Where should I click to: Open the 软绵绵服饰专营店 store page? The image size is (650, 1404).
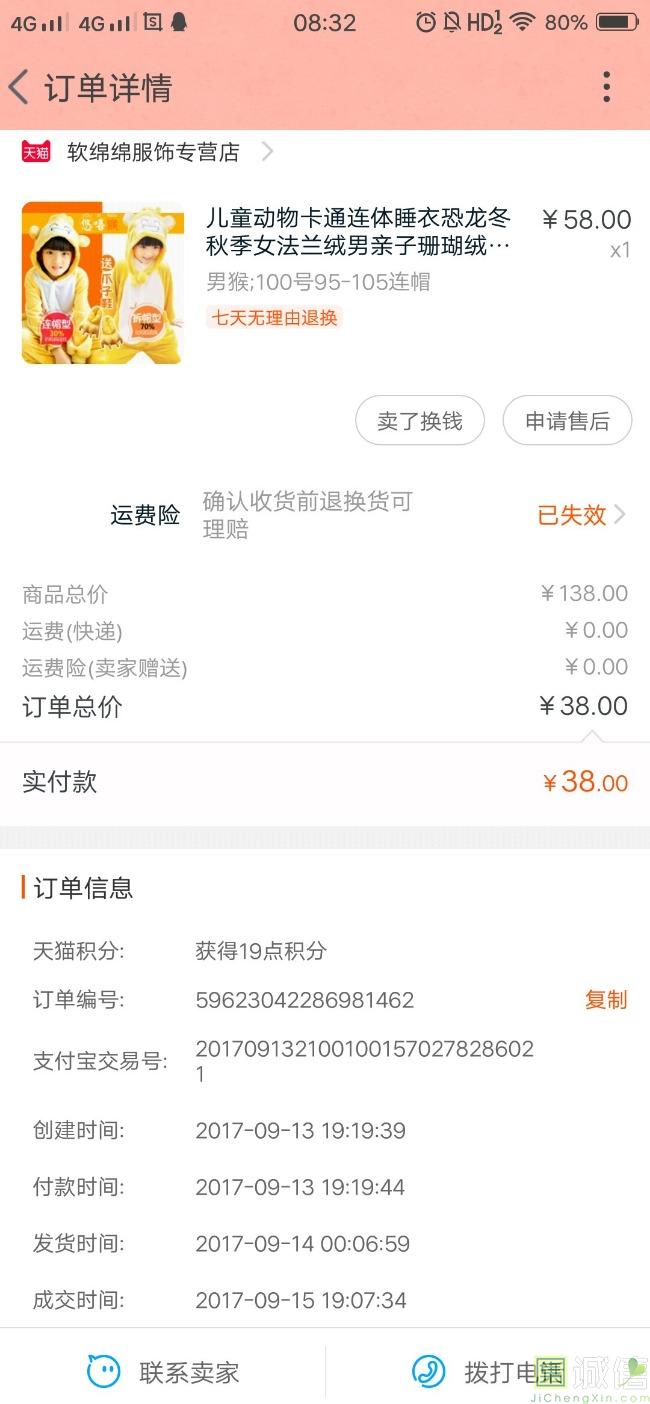point(153,152)
